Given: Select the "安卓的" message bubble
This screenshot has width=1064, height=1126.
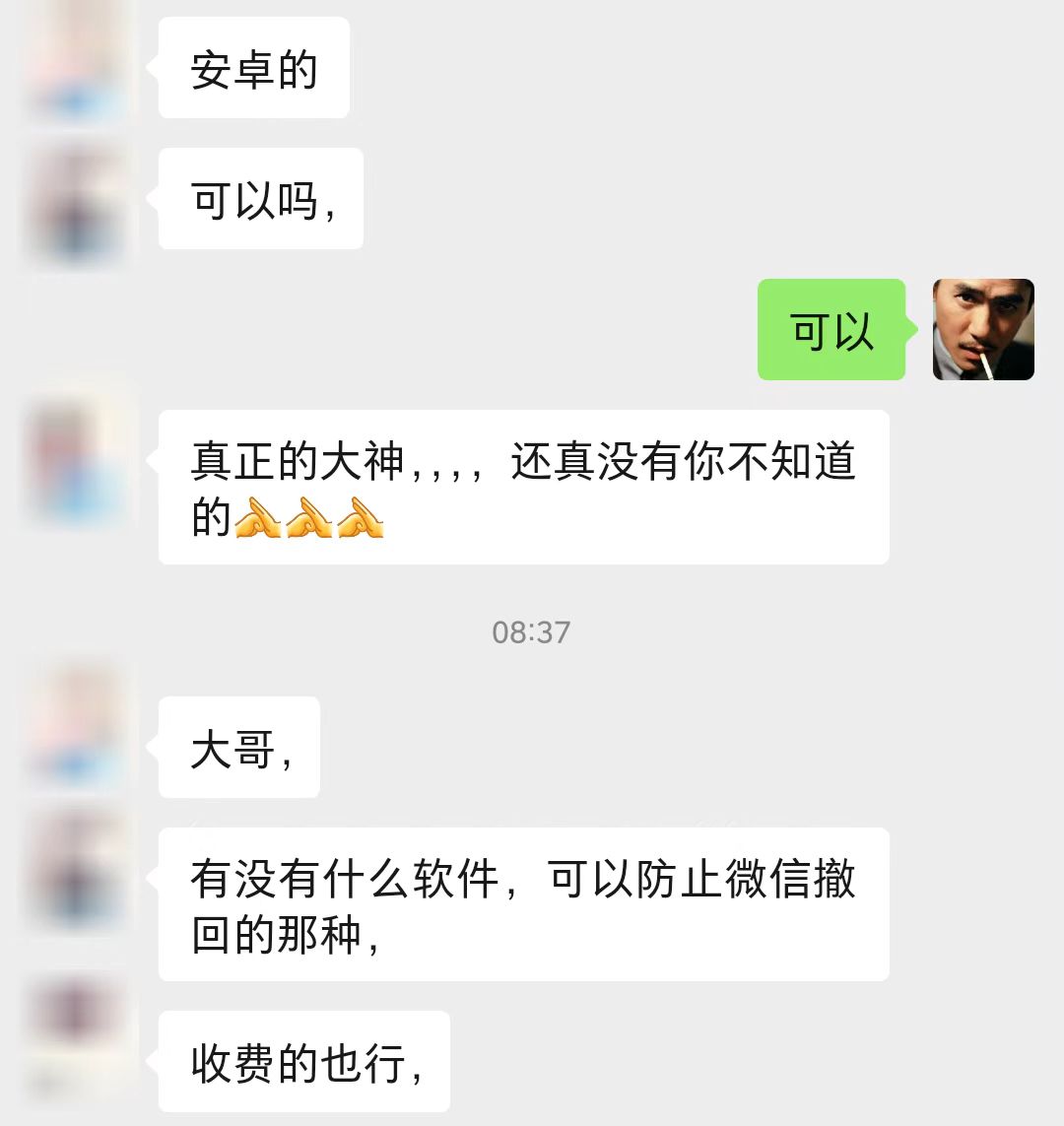Looking at the screenshot, I should tap(253, 66).
